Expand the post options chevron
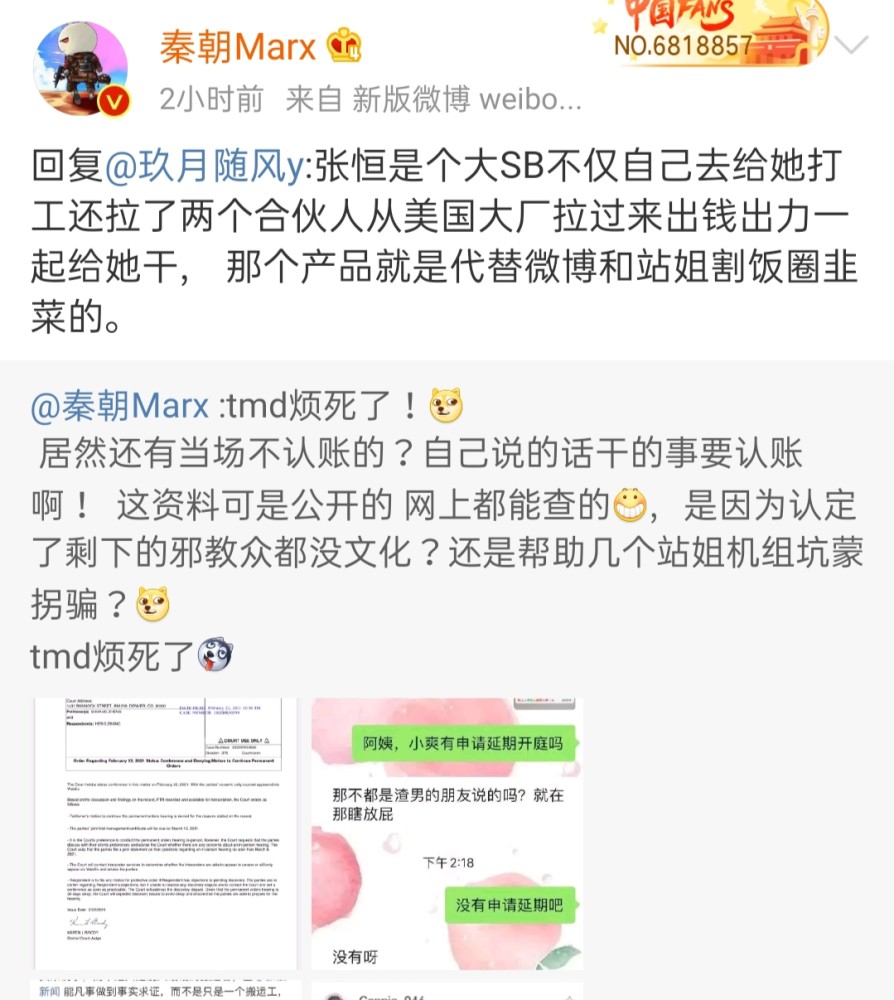 click(x=851, y=45)
